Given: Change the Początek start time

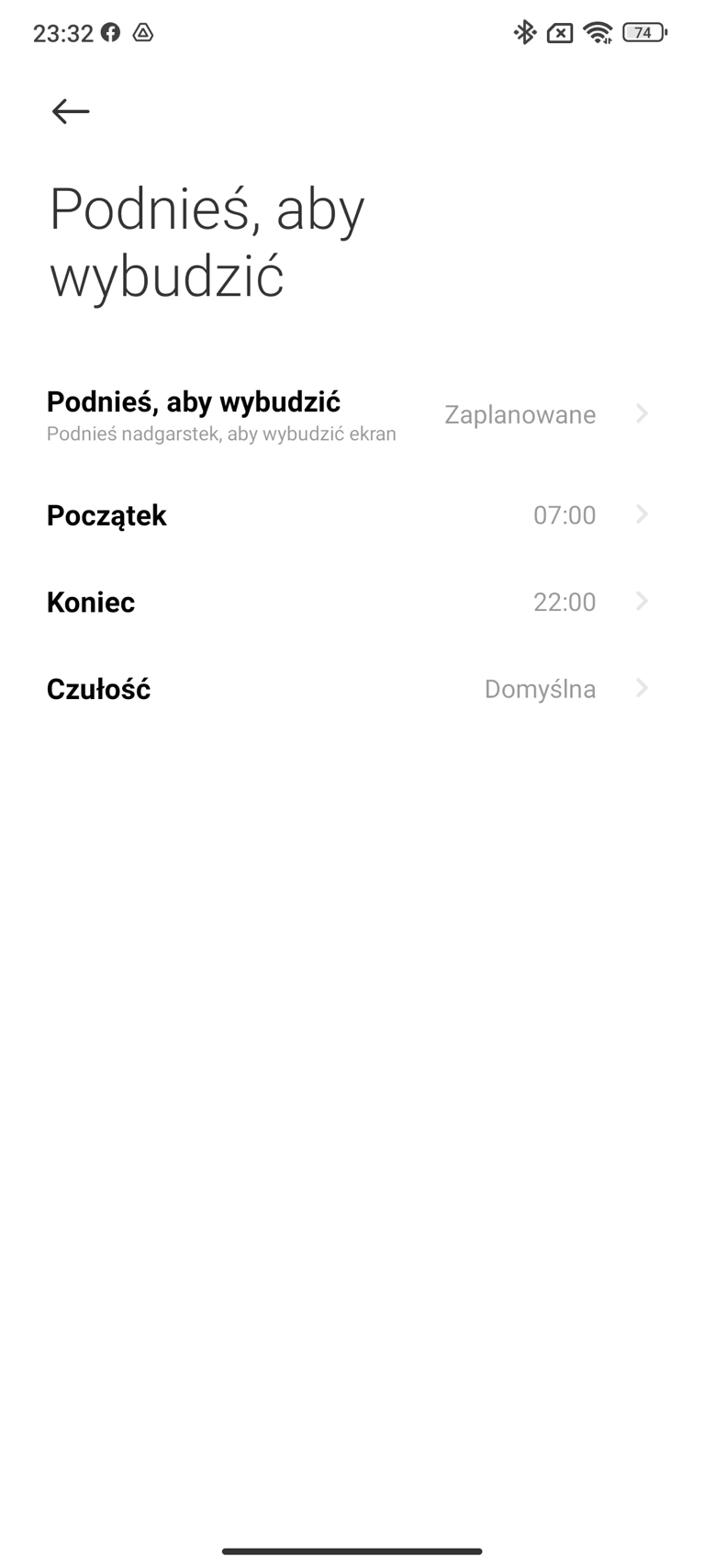Looking at the screenshot, I should (x=352, y=515).
